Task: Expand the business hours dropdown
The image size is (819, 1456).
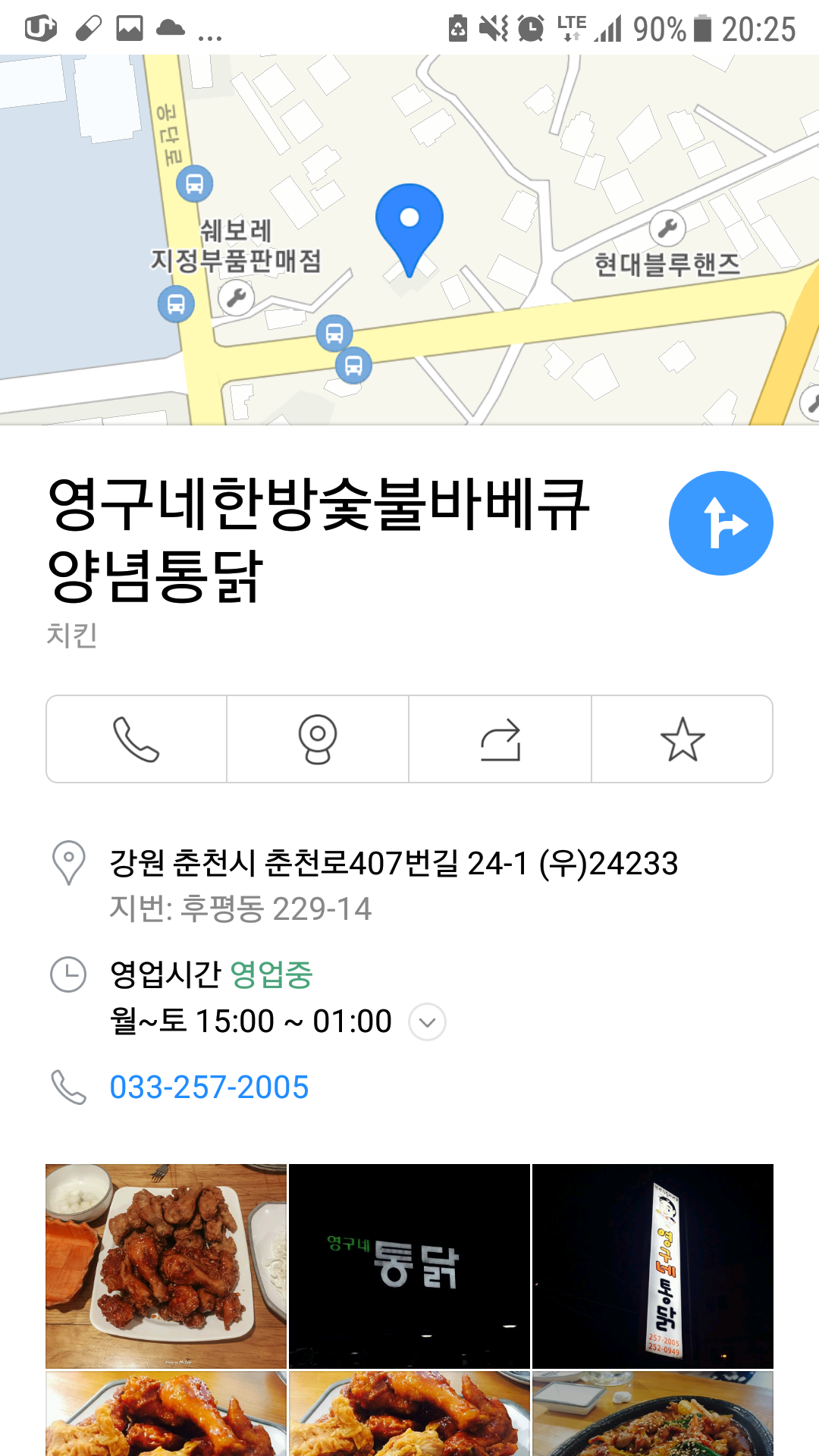Action: click(x=427, y=1021)
